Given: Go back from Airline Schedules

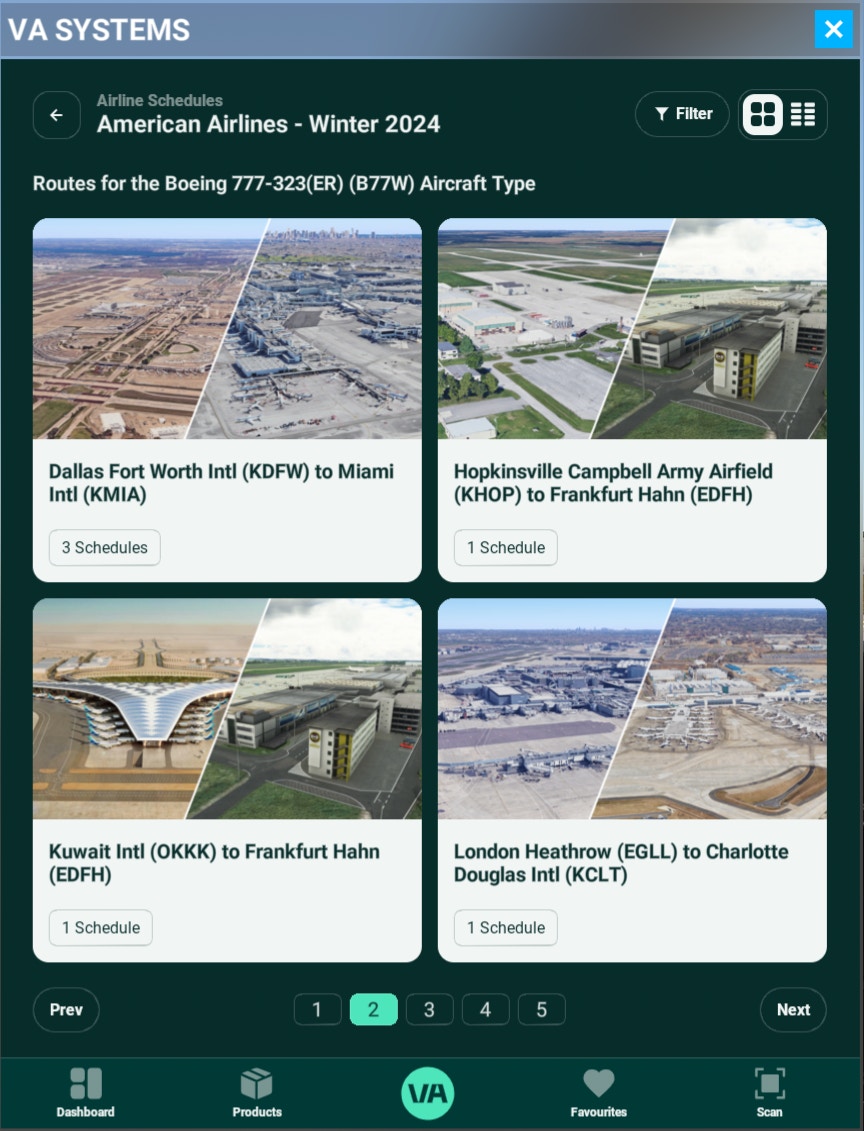Looking at the screenshot, I should click(x=56, y=115).
